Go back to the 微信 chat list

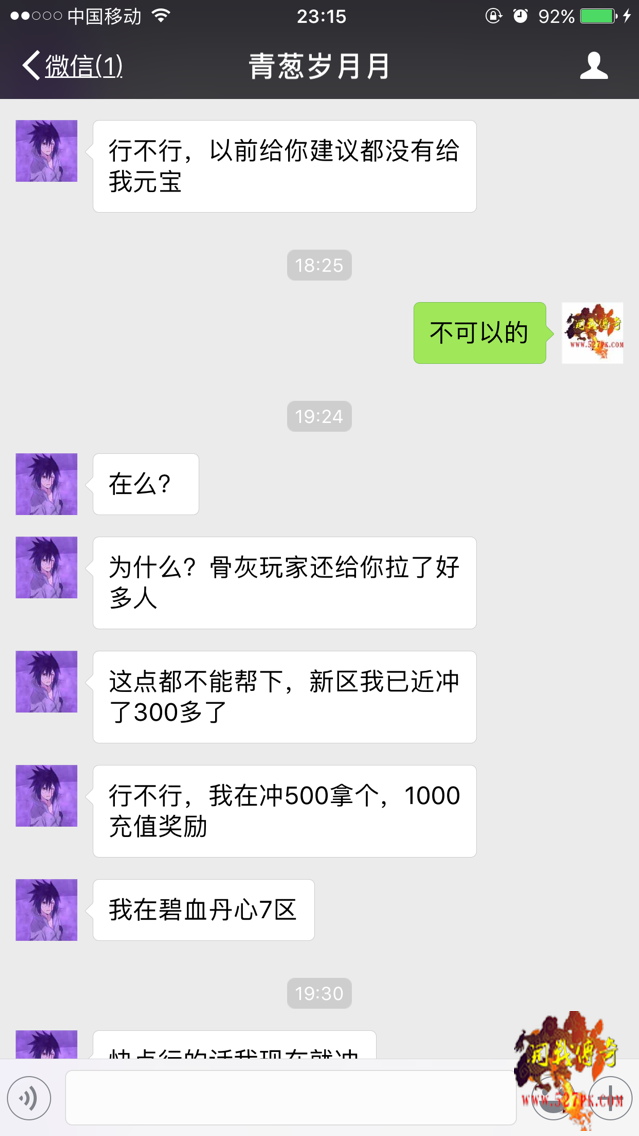[x=72, y=66]
